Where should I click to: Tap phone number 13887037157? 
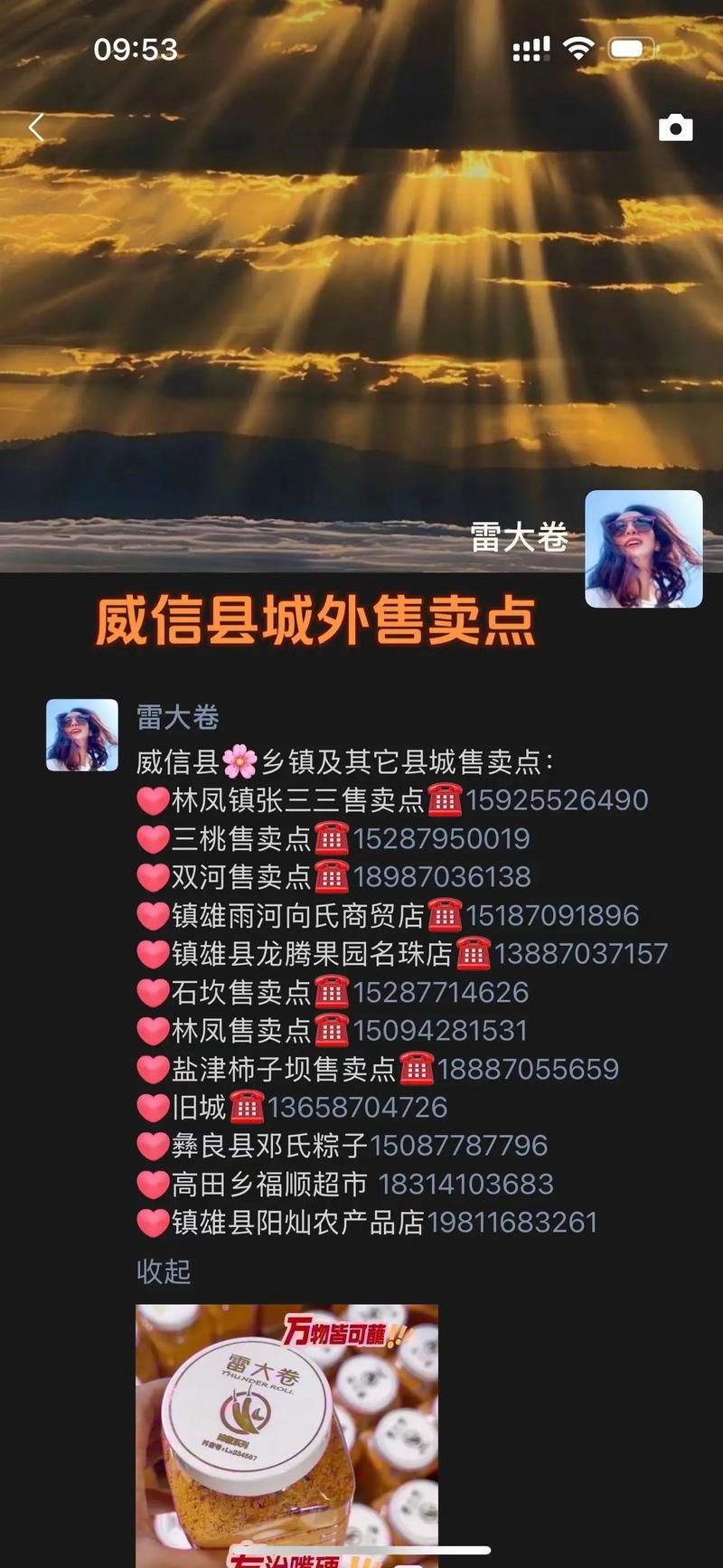(x=581, y=953)
